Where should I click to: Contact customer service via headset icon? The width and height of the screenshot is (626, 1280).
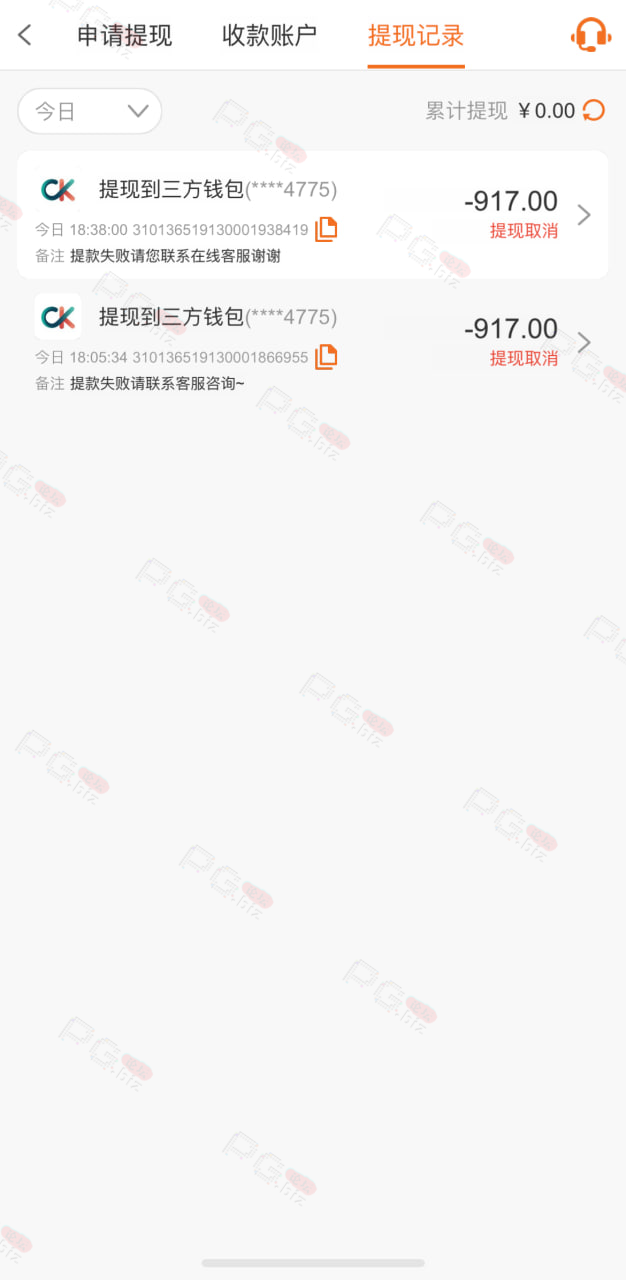pyautogui.click(x=591, y=36)
